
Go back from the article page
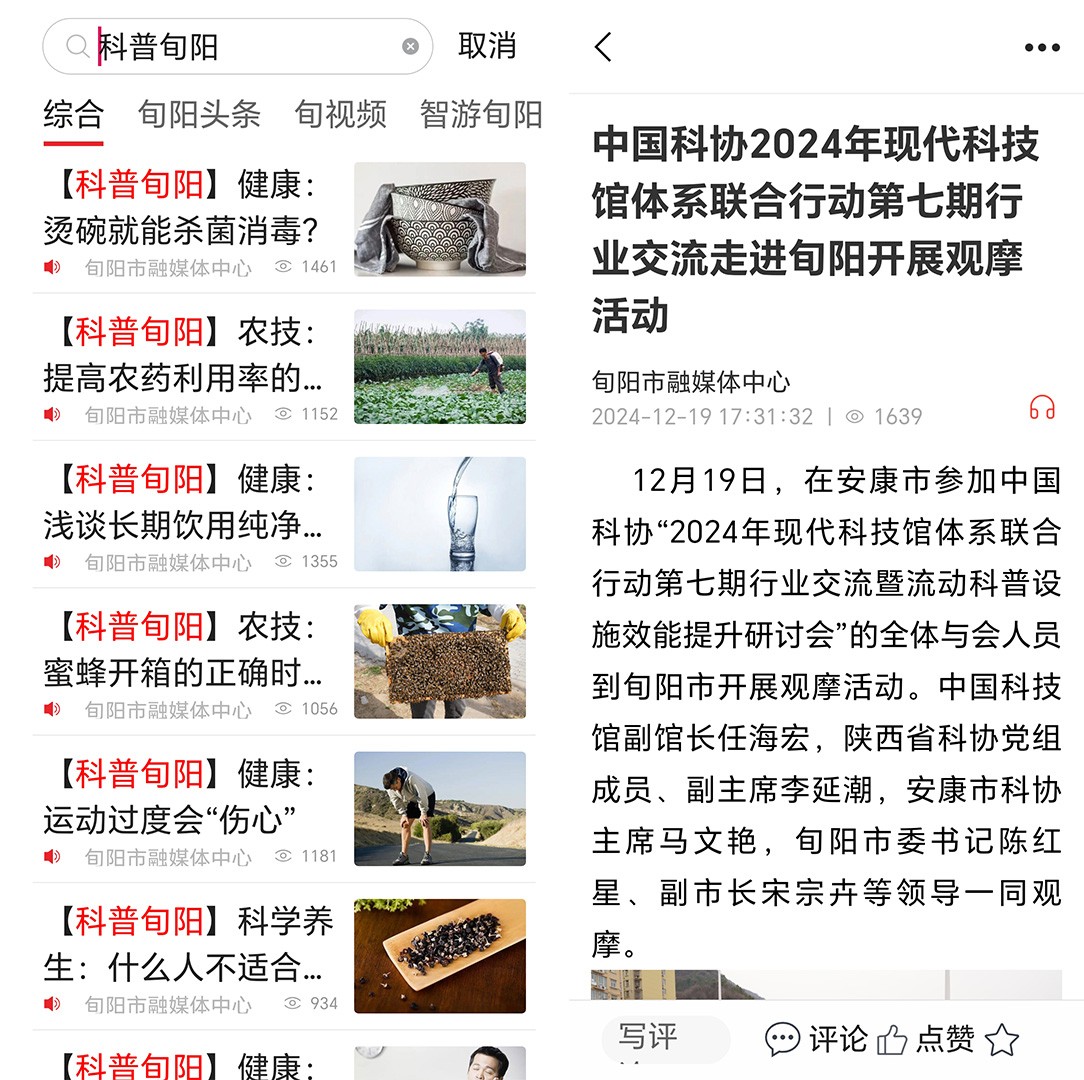click(603, 47)
